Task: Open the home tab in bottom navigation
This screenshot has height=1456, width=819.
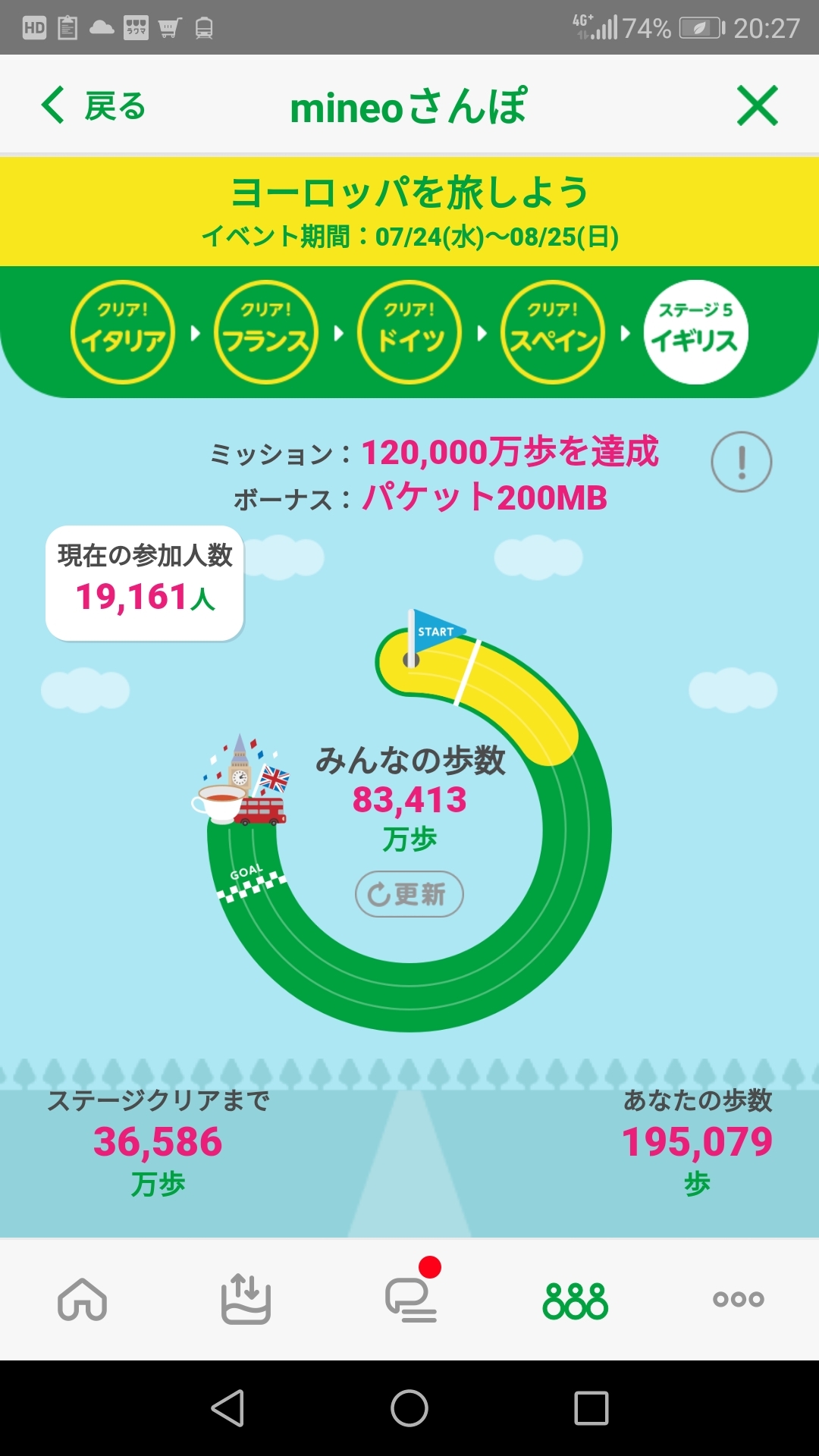Action: tap(82, 1299)
